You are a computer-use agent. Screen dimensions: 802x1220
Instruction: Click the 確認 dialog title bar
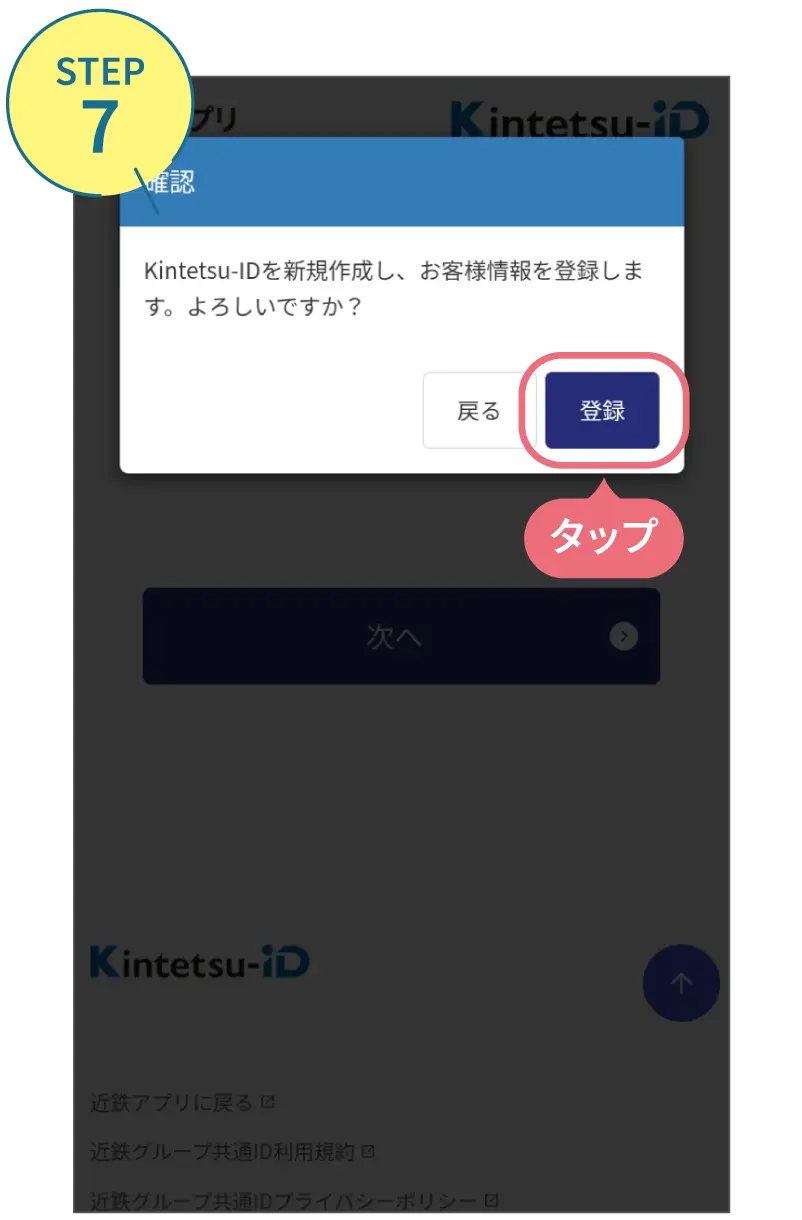[x=400, y=180]
